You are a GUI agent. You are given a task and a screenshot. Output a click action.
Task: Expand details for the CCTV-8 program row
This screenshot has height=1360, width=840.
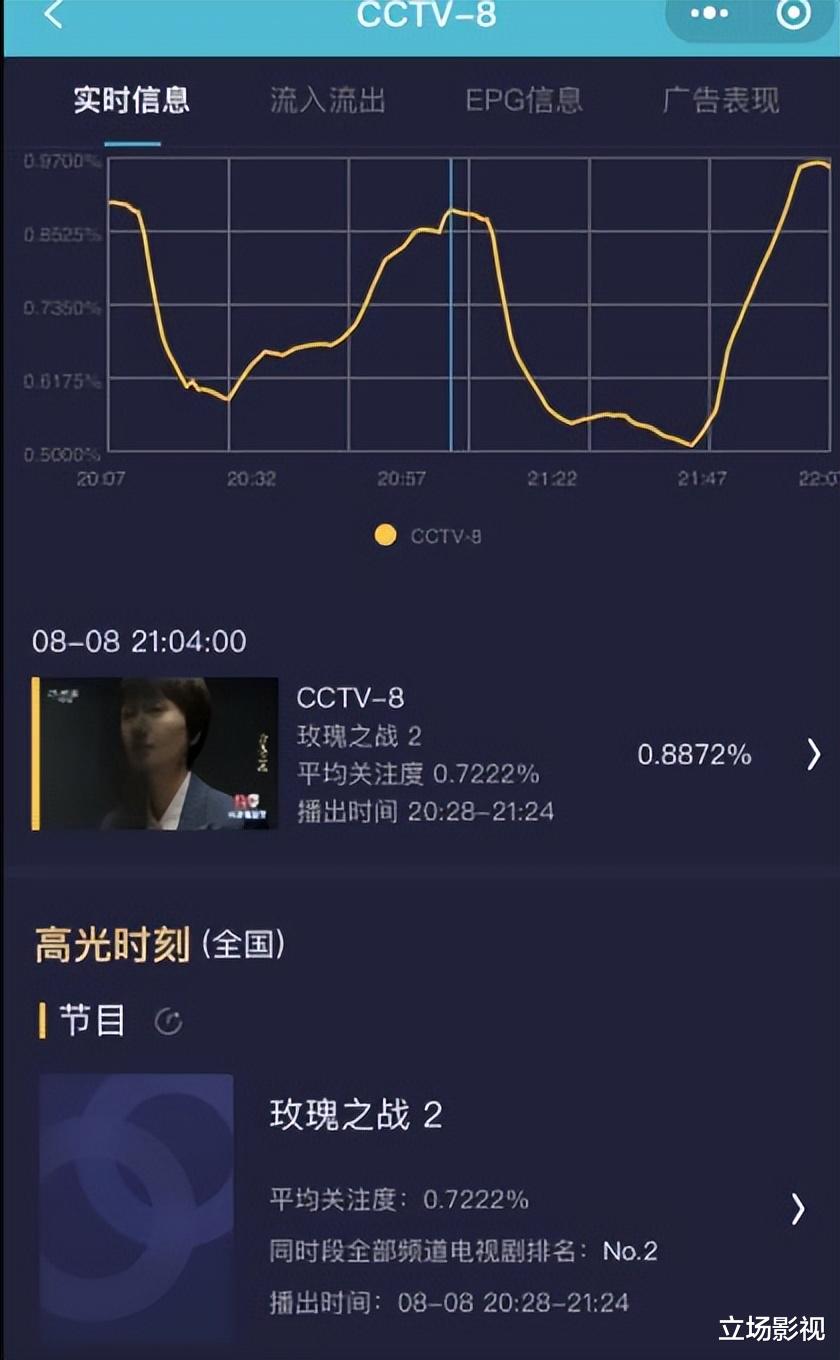coord(813,755)
